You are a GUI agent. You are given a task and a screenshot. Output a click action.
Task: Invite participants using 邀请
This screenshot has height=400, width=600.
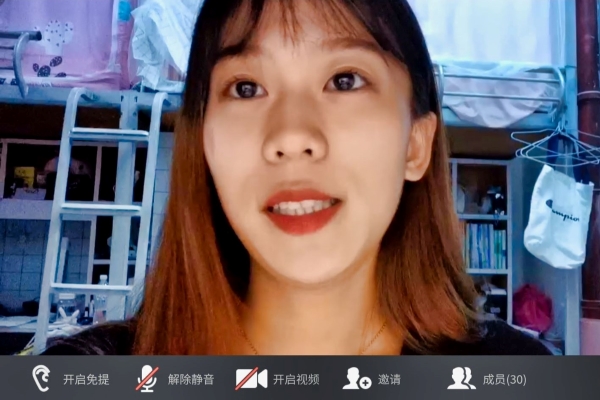click(x=372, y=379)
